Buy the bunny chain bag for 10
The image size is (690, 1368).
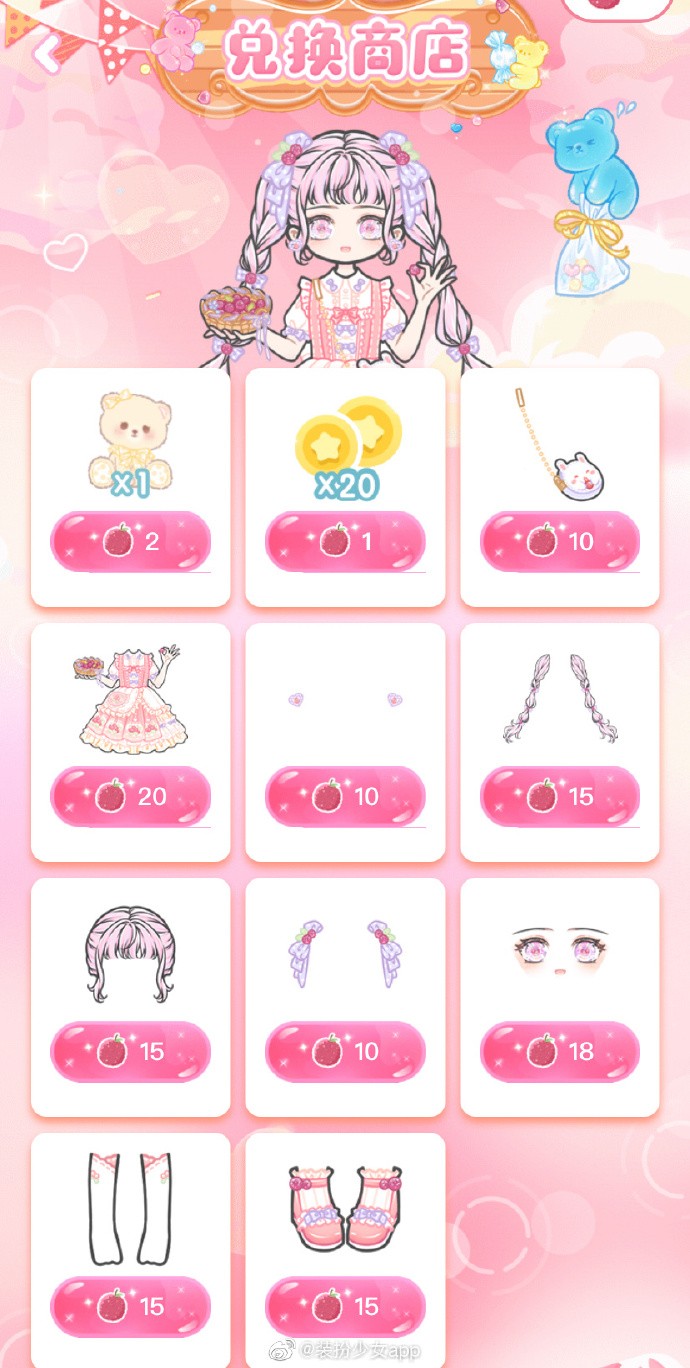560,542
